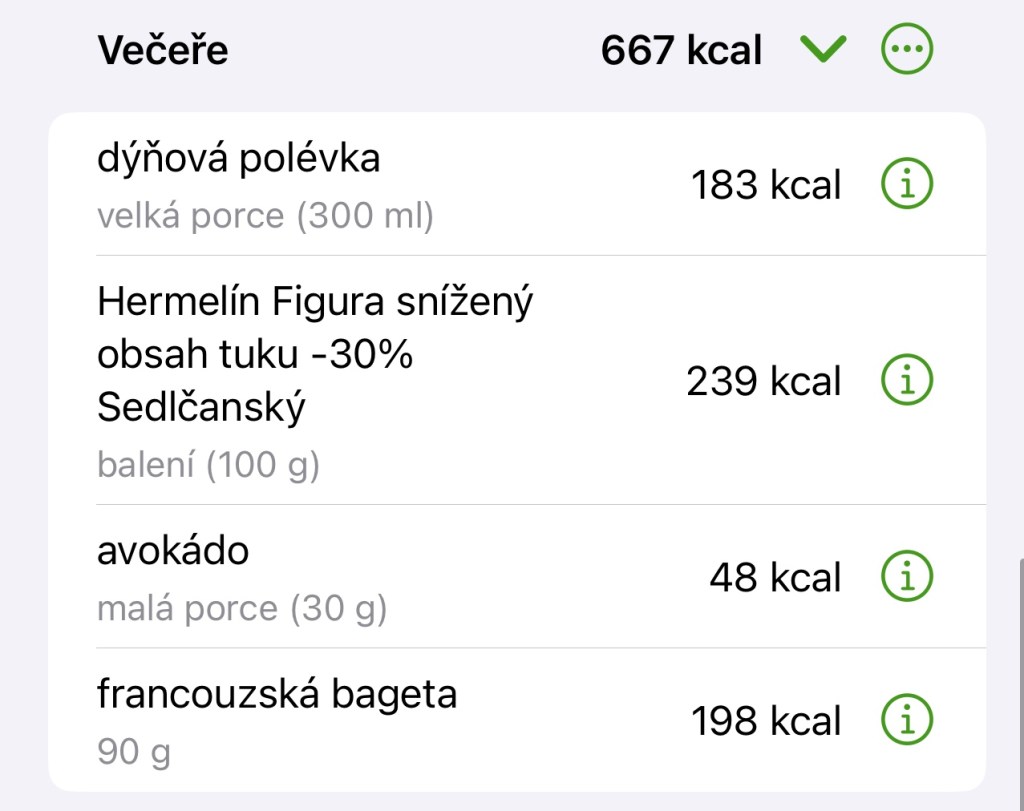Open the dýňová polévka entry

coord(400,185)
